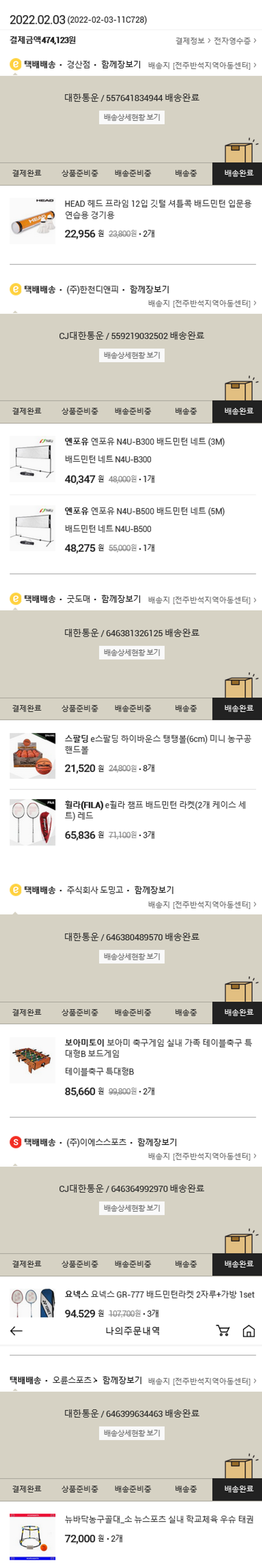The width and height of the screenshot is (262, 1568).
Task: Open the N4U-B300 배드민턴 네트 (3M) item
Action: pyautogui.click(x=144, y=442)
